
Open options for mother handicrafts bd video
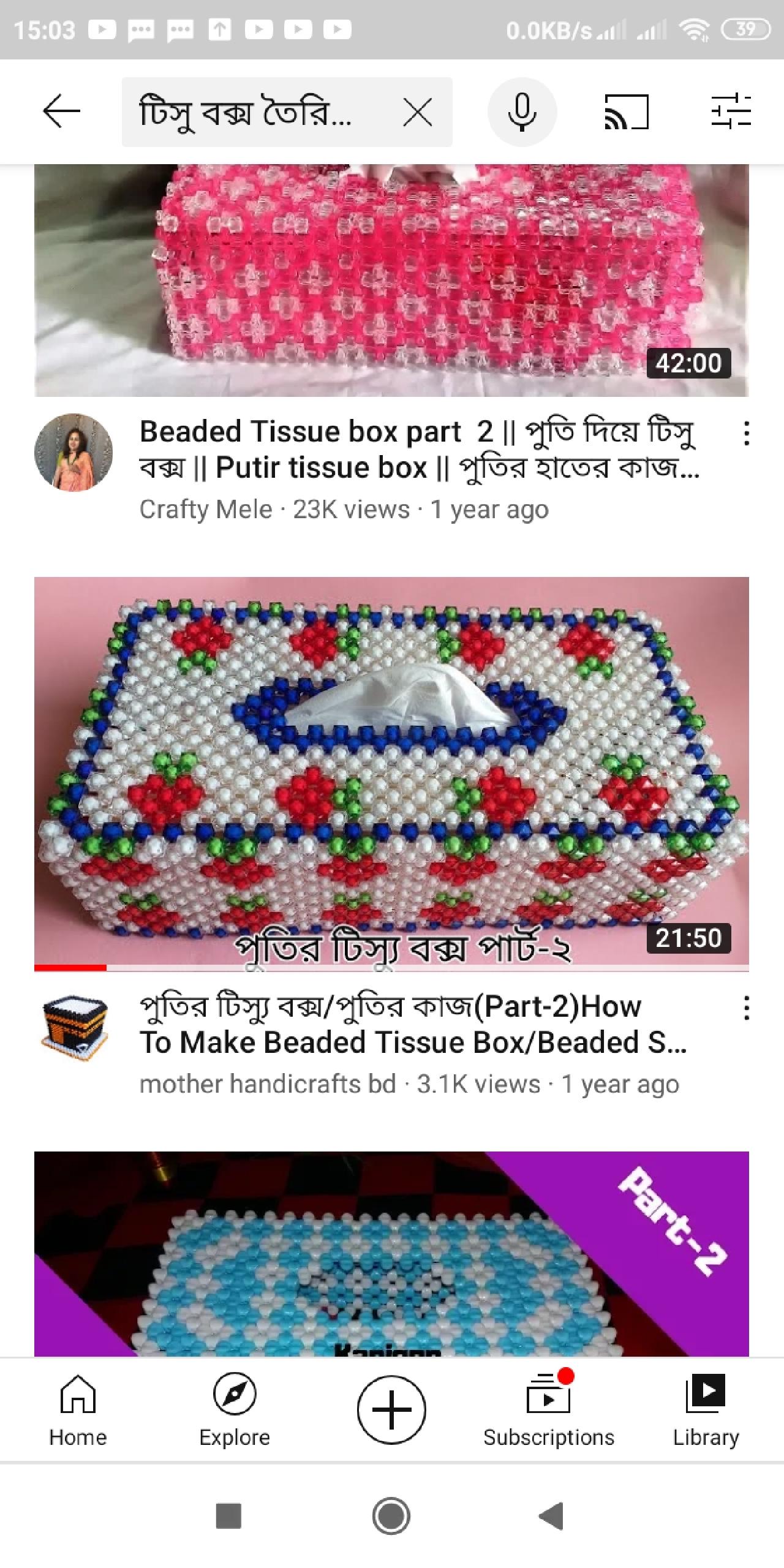[746, 1008]
